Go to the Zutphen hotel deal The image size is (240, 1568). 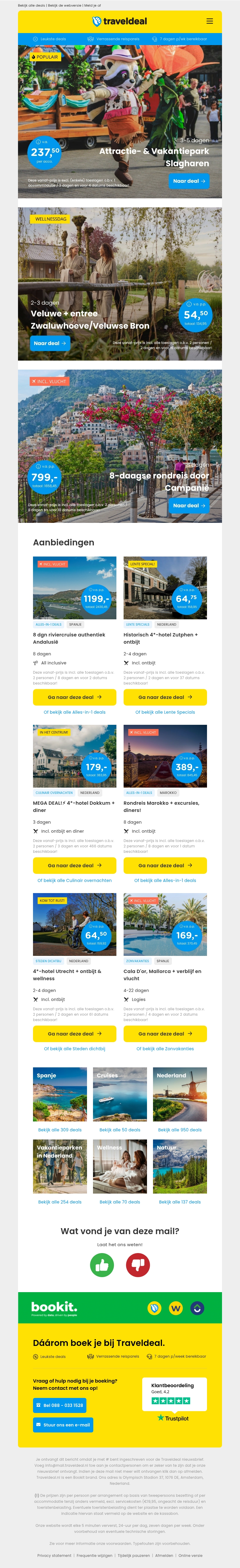[165, 697]
